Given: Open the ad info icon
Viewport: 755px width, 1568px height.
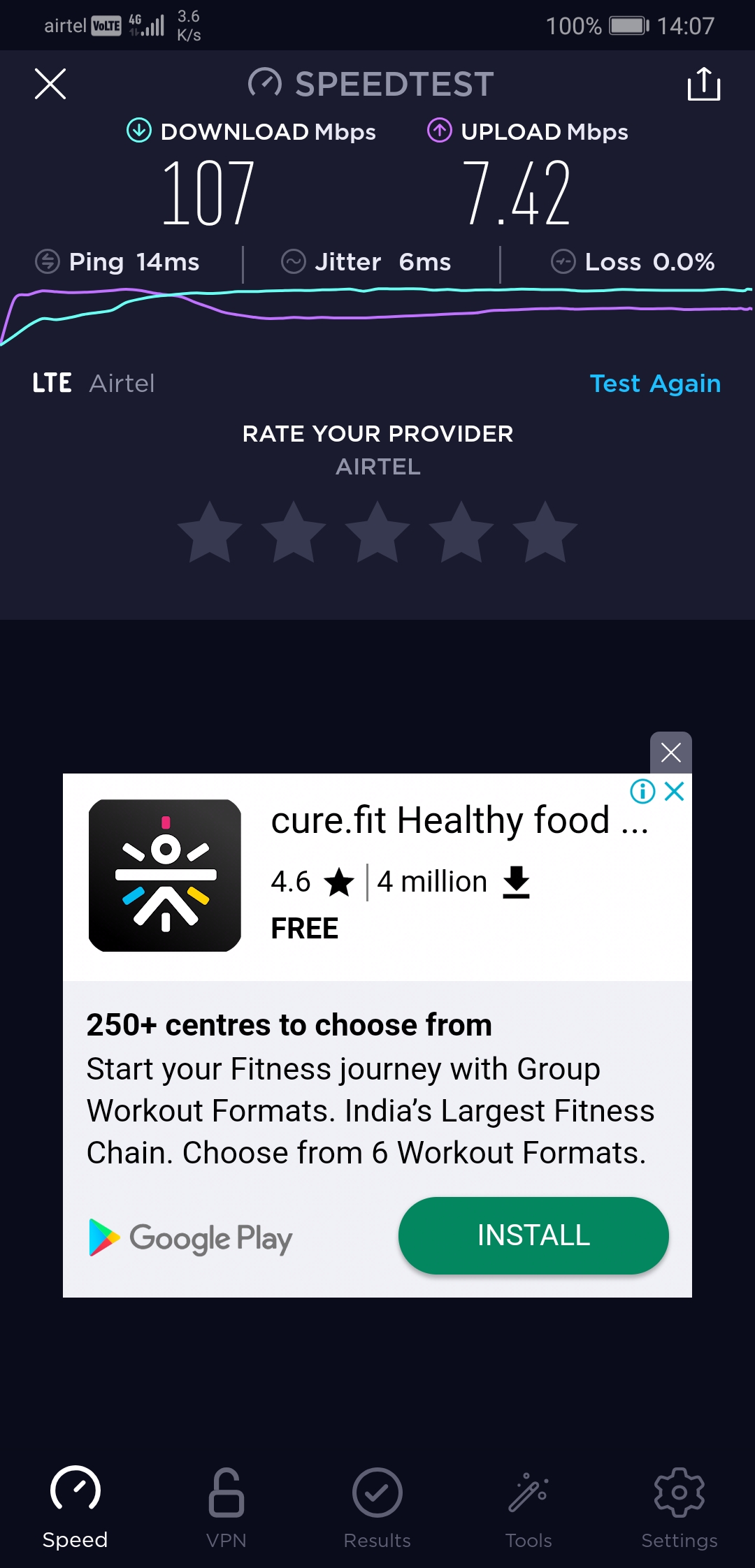Looking at the screenshot, I should tap(642, 792).
